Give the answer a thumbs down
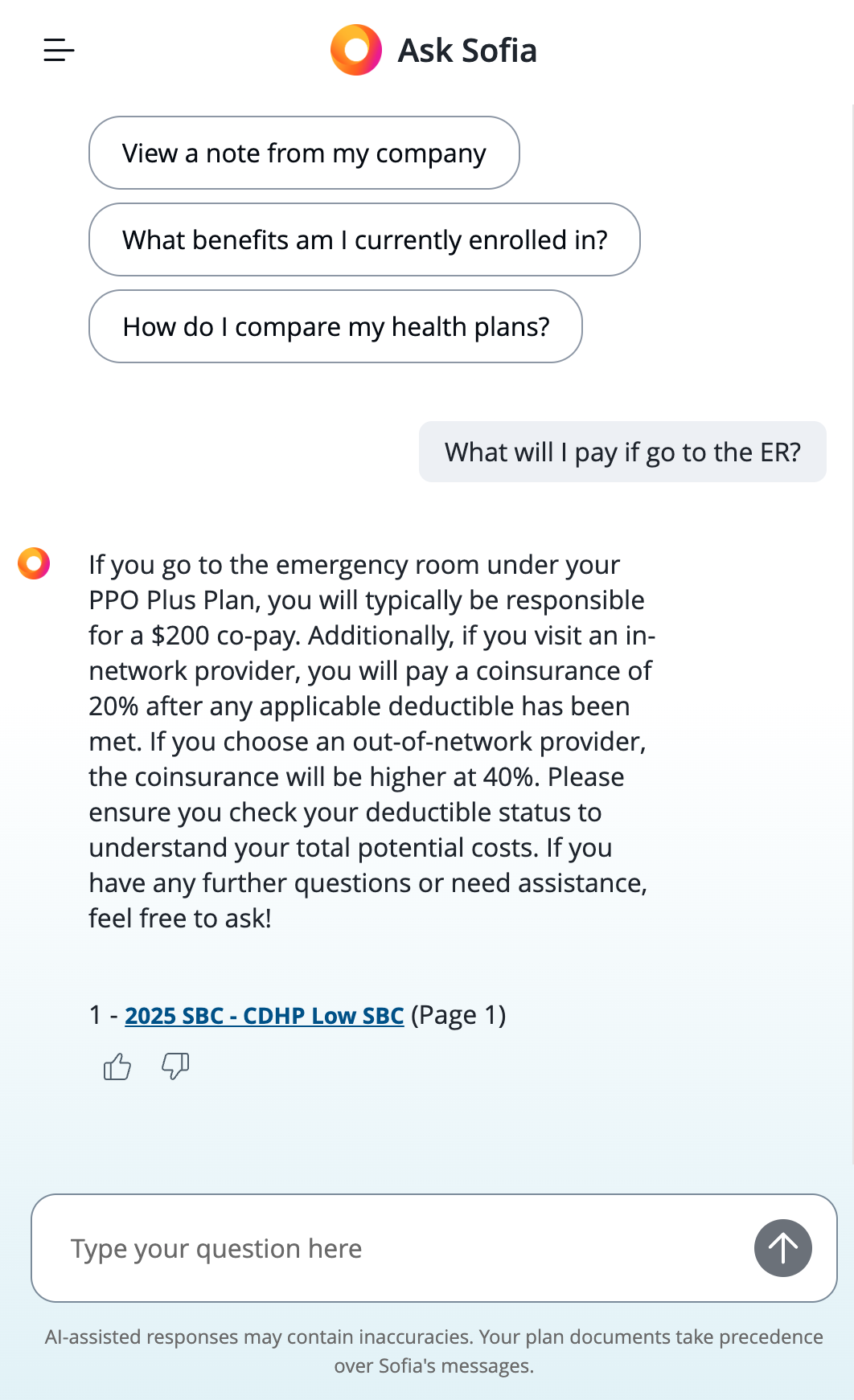The image size is (854, 1400). [175, 1066]
